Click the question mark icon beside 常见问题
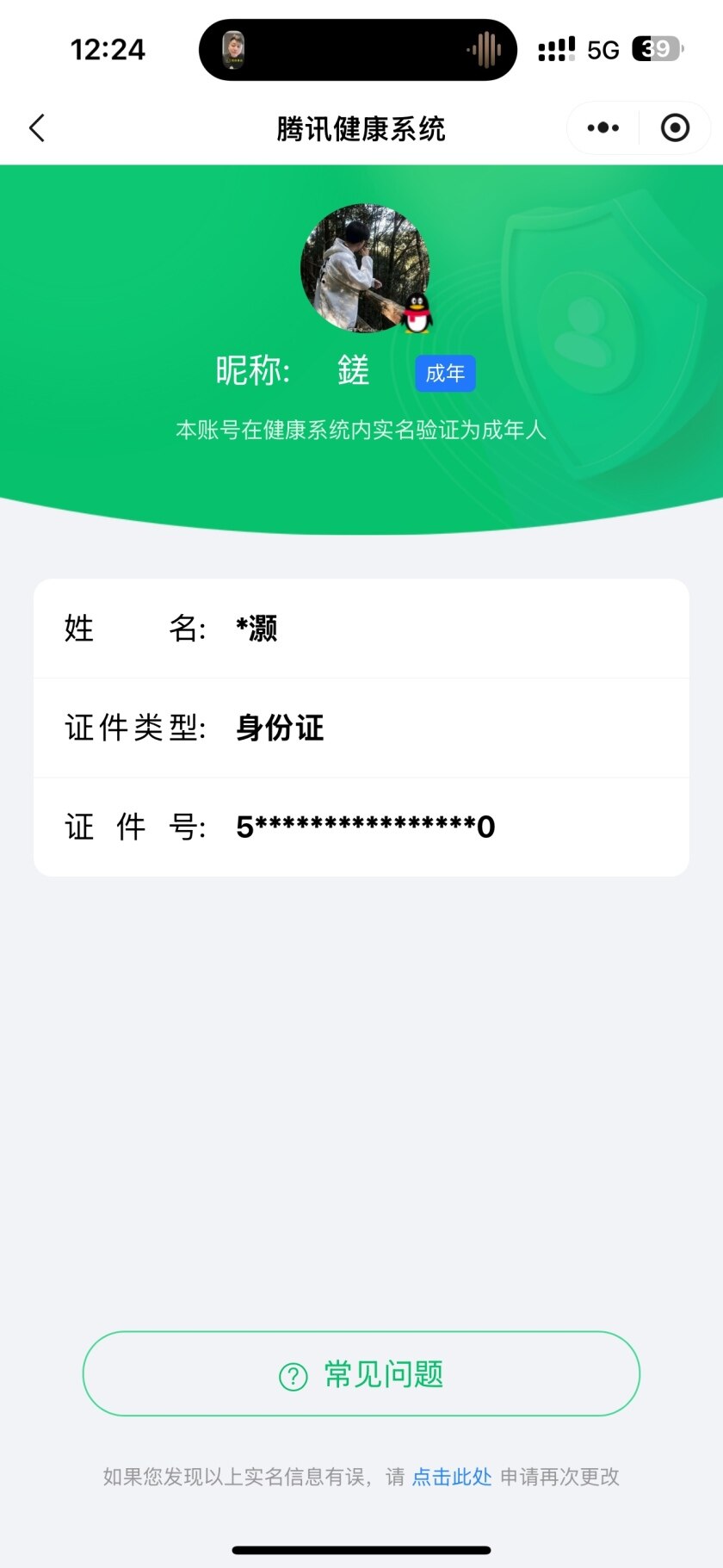The height and width of the screenshot is (1568, 723). pos(292,1374)
